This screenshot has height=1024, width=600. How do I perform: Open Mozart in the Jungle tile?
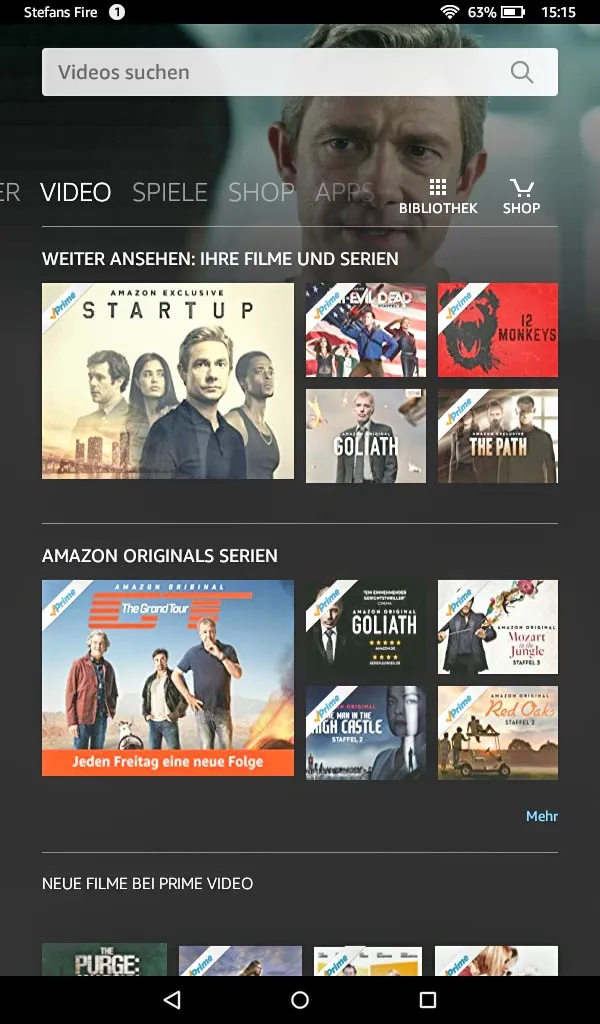(x=498, y=627)
